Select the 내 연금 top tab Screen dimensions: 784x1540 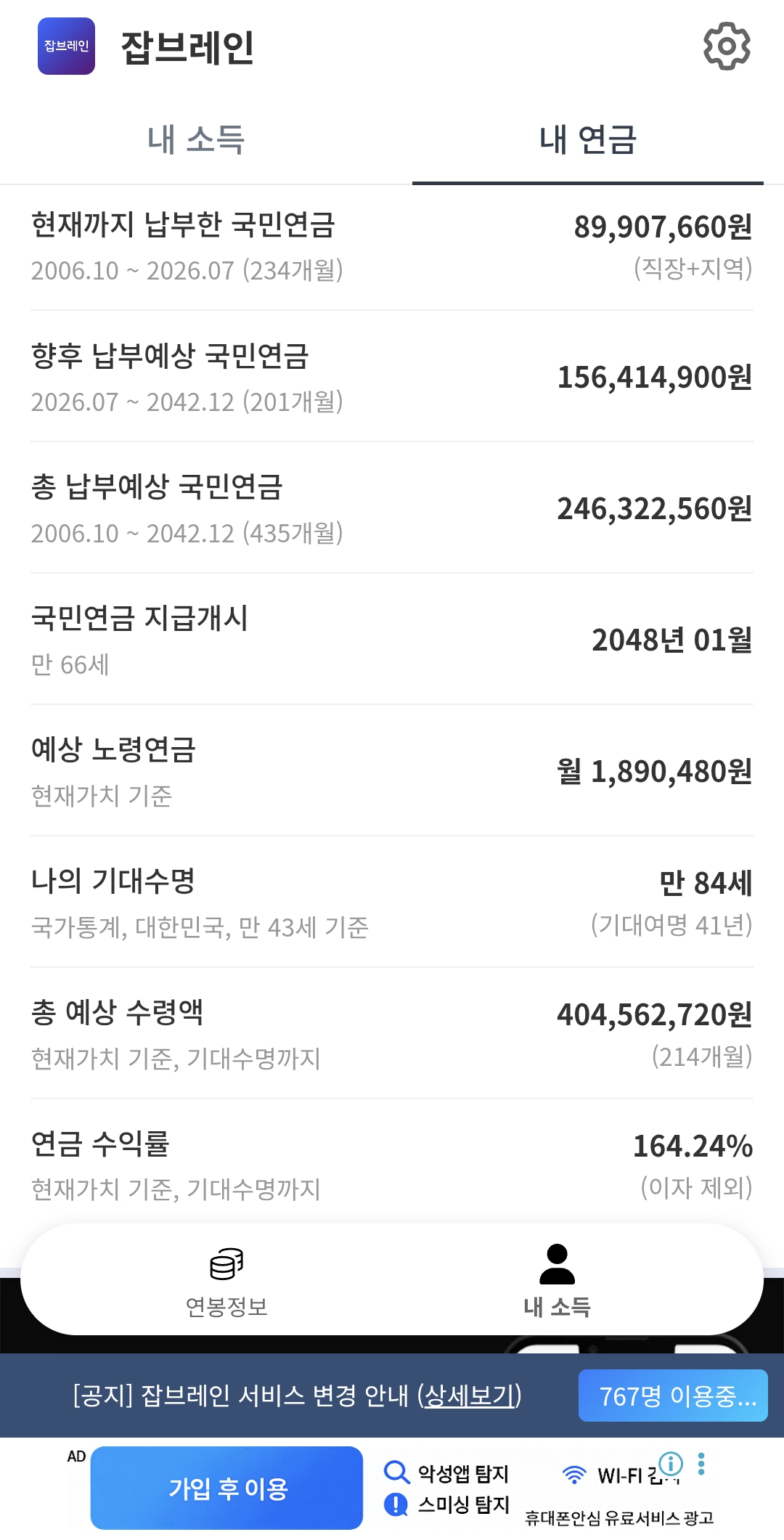click(x=588, y=139)
